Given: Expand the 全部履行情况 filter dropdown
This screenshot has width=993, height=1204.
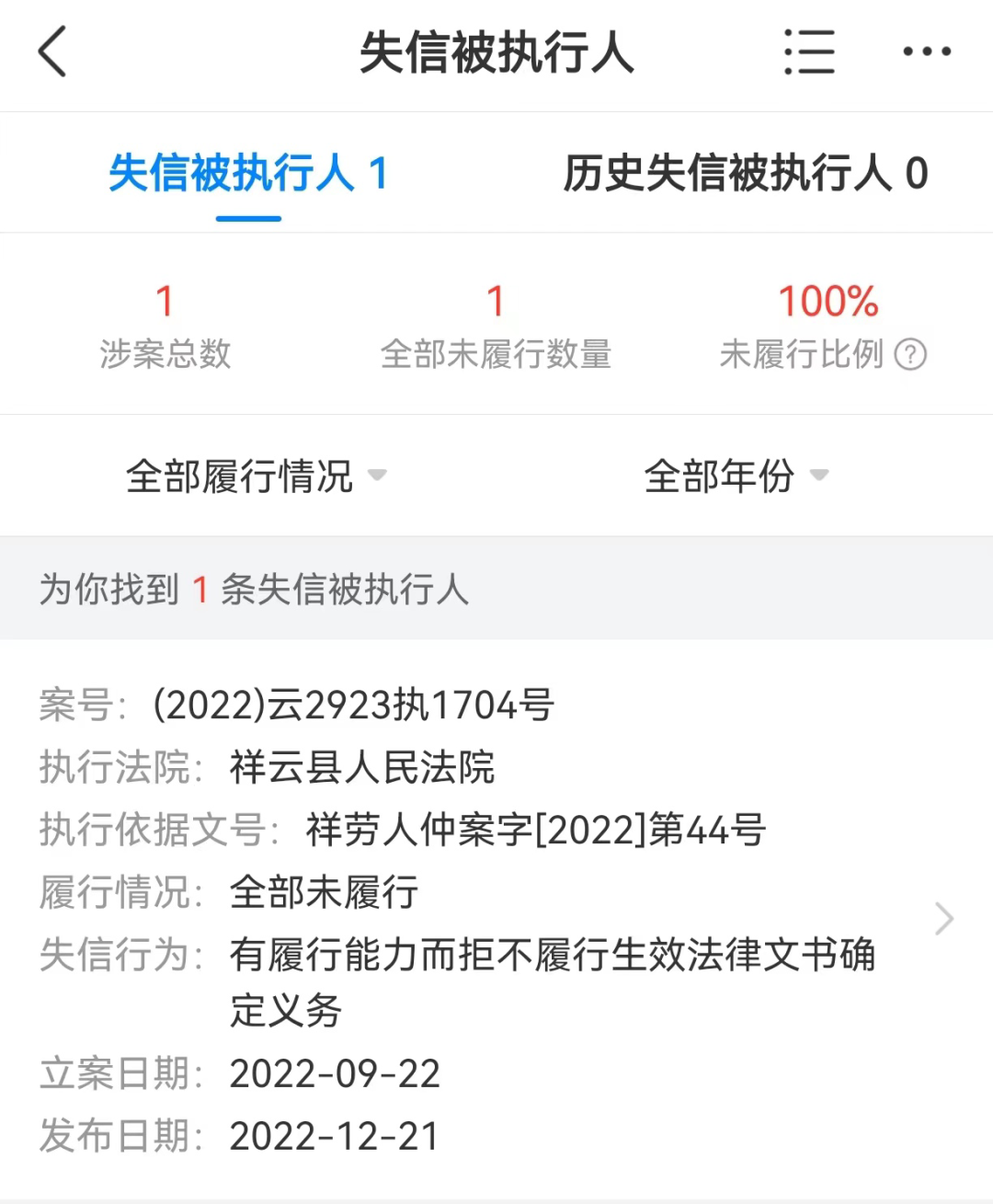Looking at the screenshot, I should (257, 476).
